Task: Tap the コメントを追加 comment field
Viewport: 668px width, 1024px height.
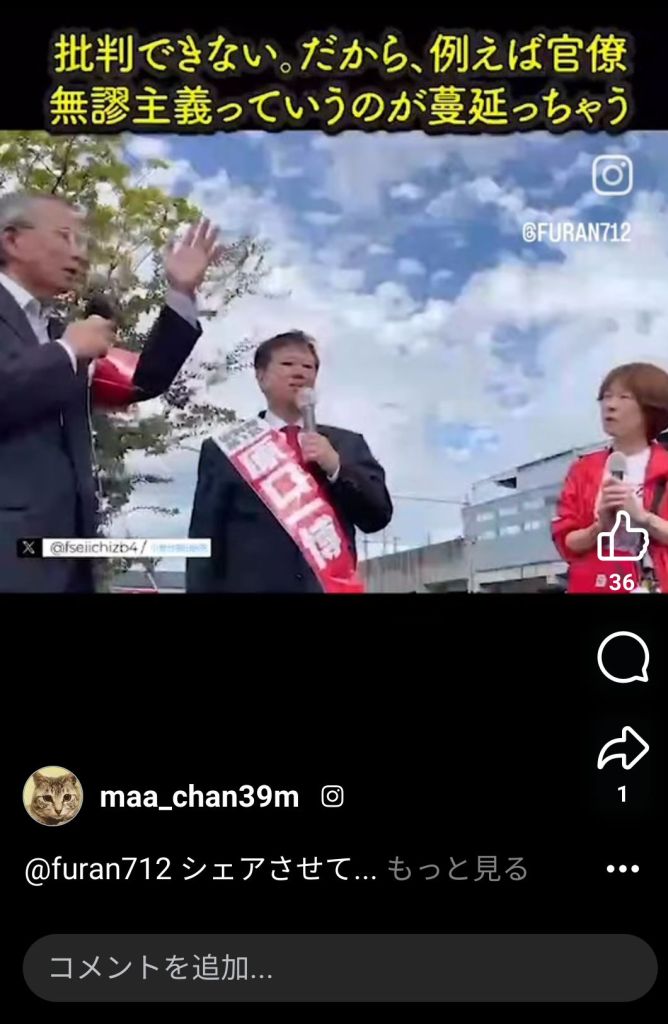Action: 340,967
